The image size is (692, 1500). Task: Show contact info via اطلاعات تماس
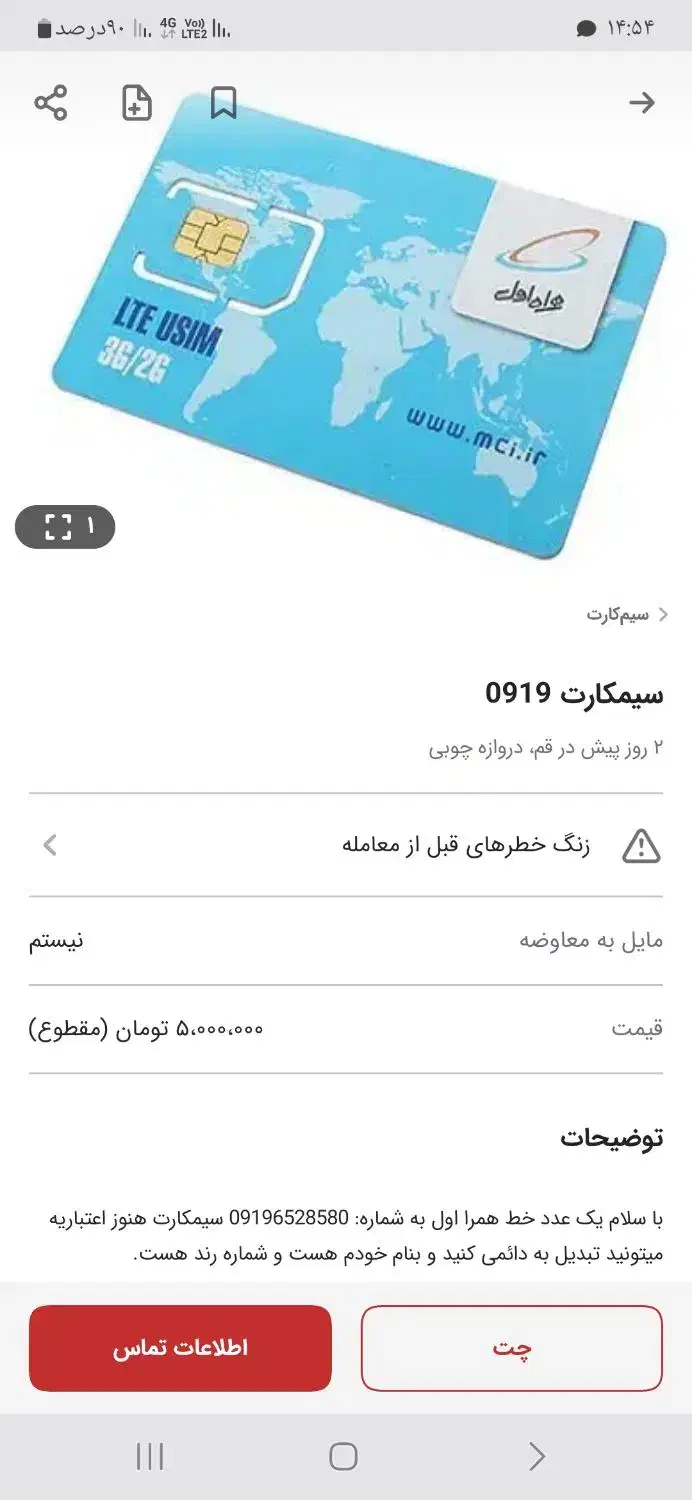coord(180,1348)
